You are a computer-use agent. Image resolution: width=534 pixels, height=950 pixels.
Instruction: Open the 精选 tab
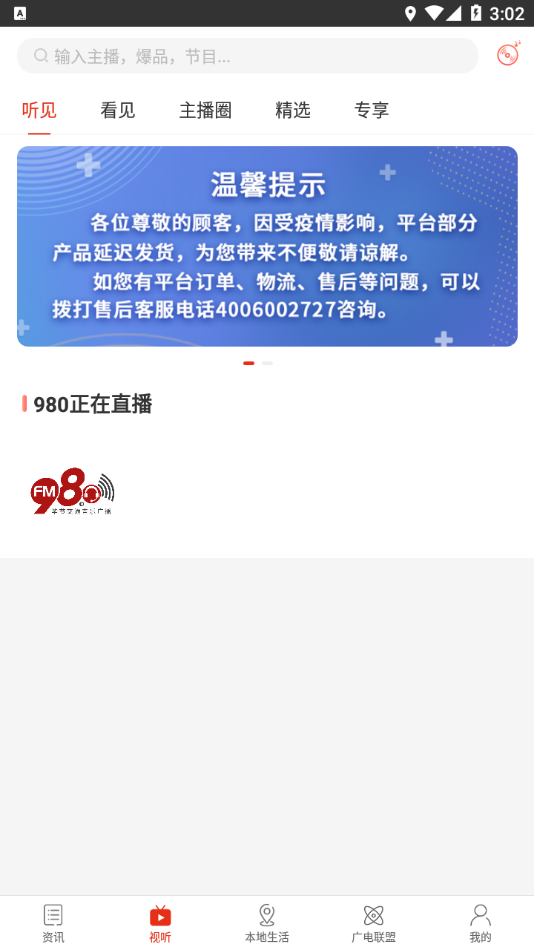click(293, 110)
